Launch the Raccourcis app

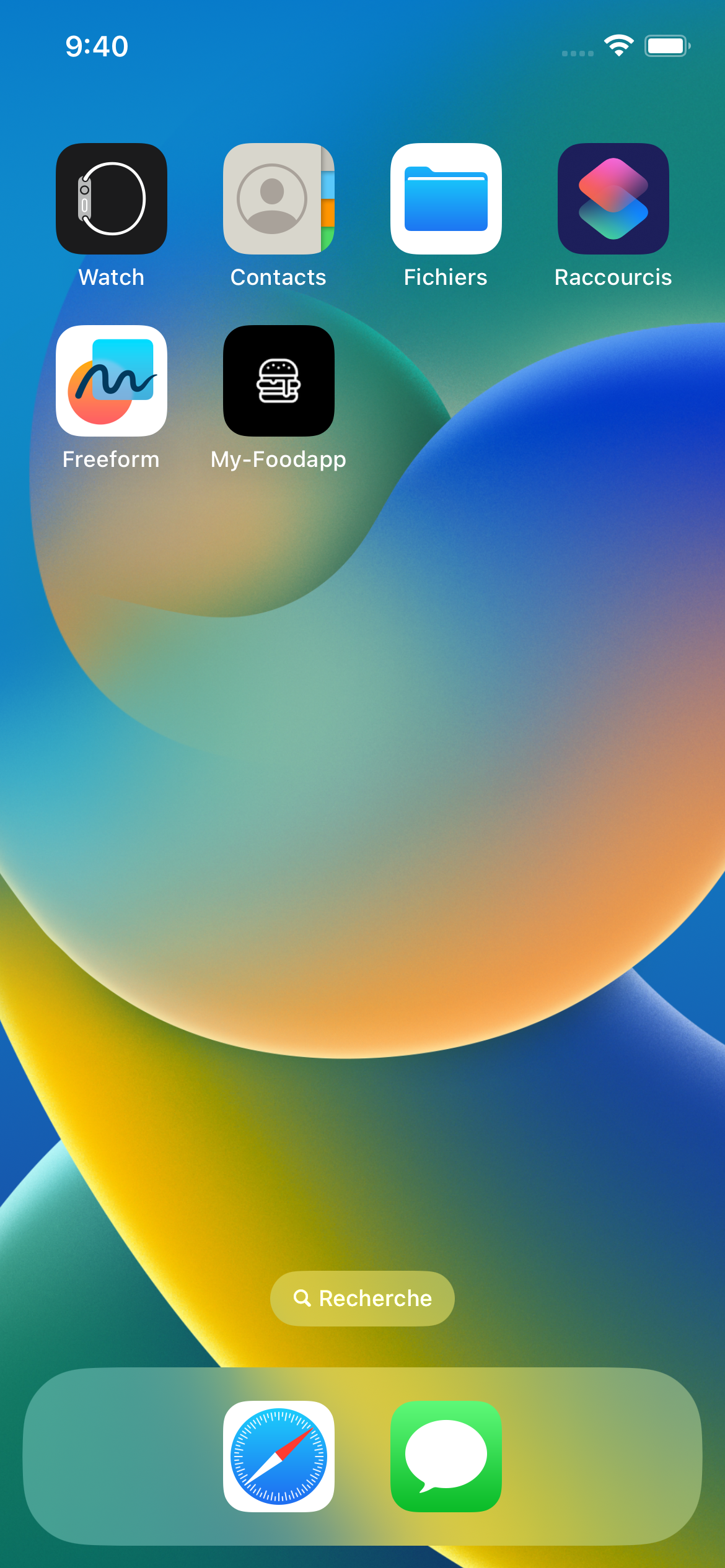(x=613, y=199)
